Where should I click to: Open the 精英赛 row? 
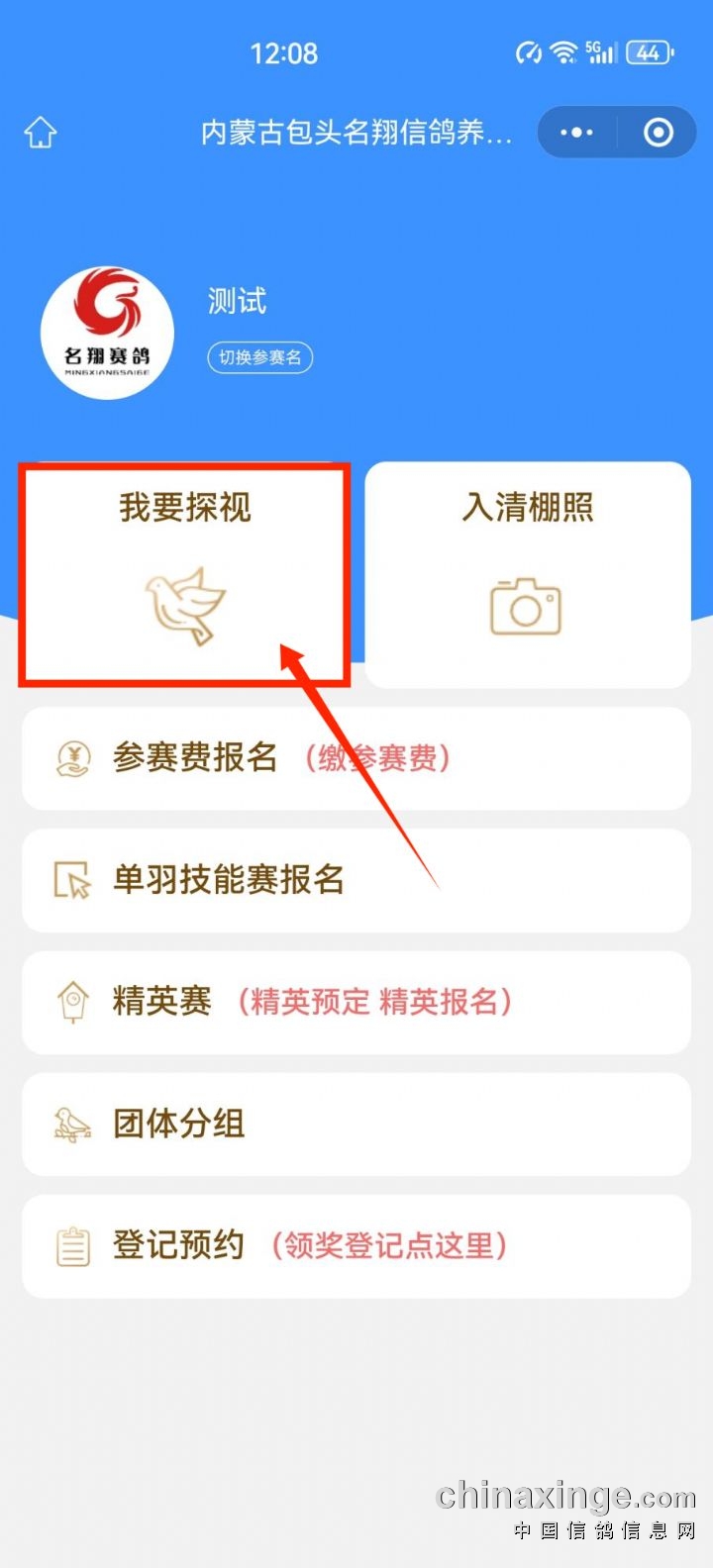[356, 1002]
